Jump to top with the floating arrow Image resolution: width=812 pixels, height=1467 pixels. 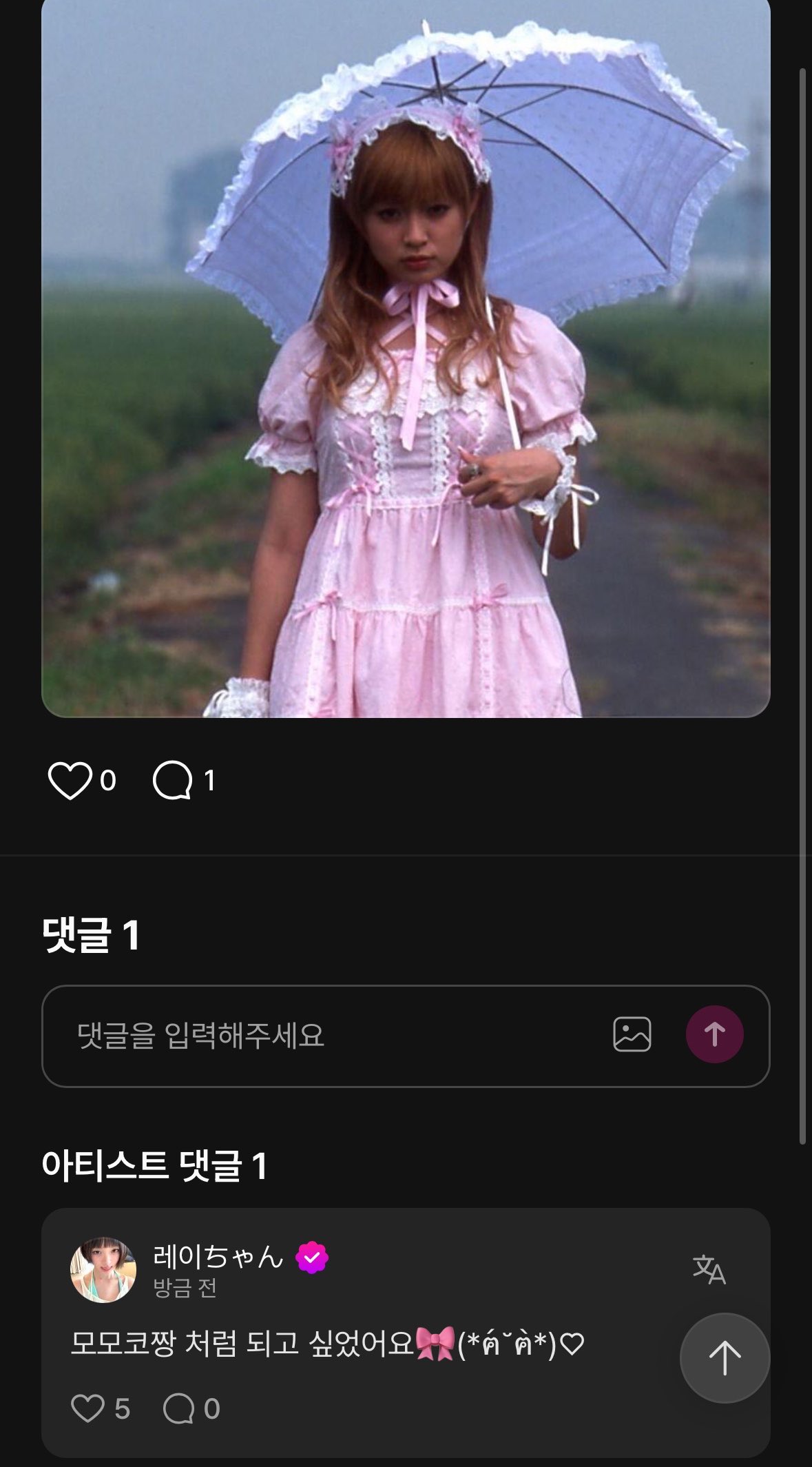[725, 1358]
